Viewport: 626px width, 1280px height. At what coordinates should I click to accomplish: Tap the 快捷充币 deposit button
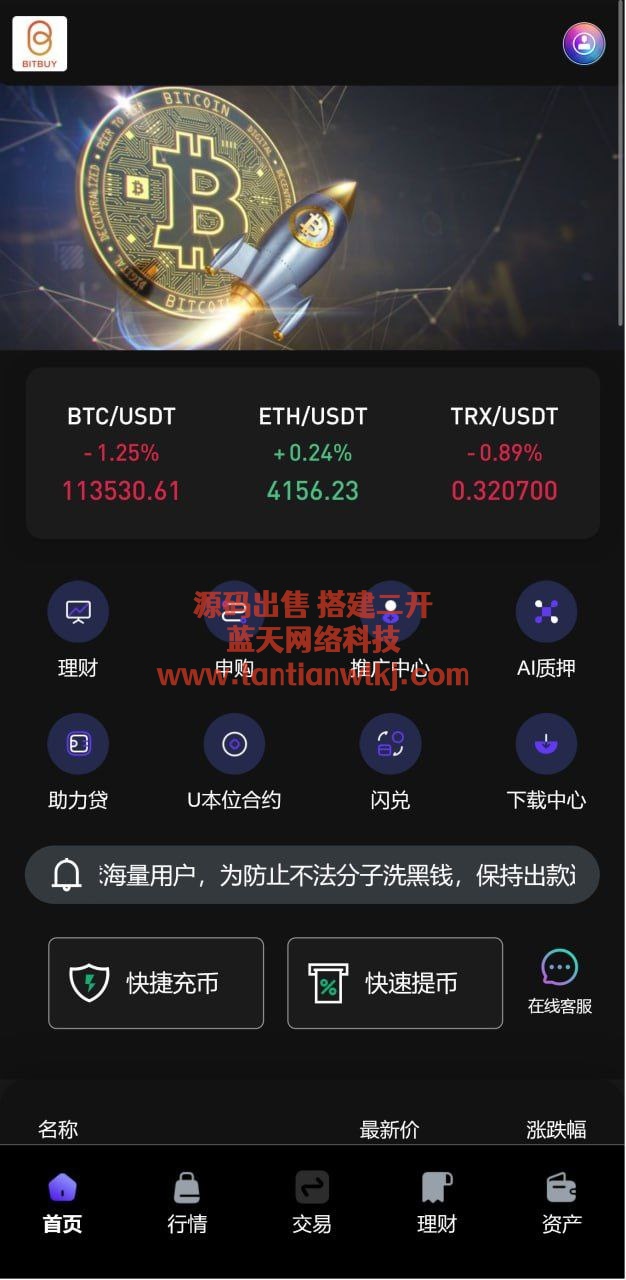point(156,983)
